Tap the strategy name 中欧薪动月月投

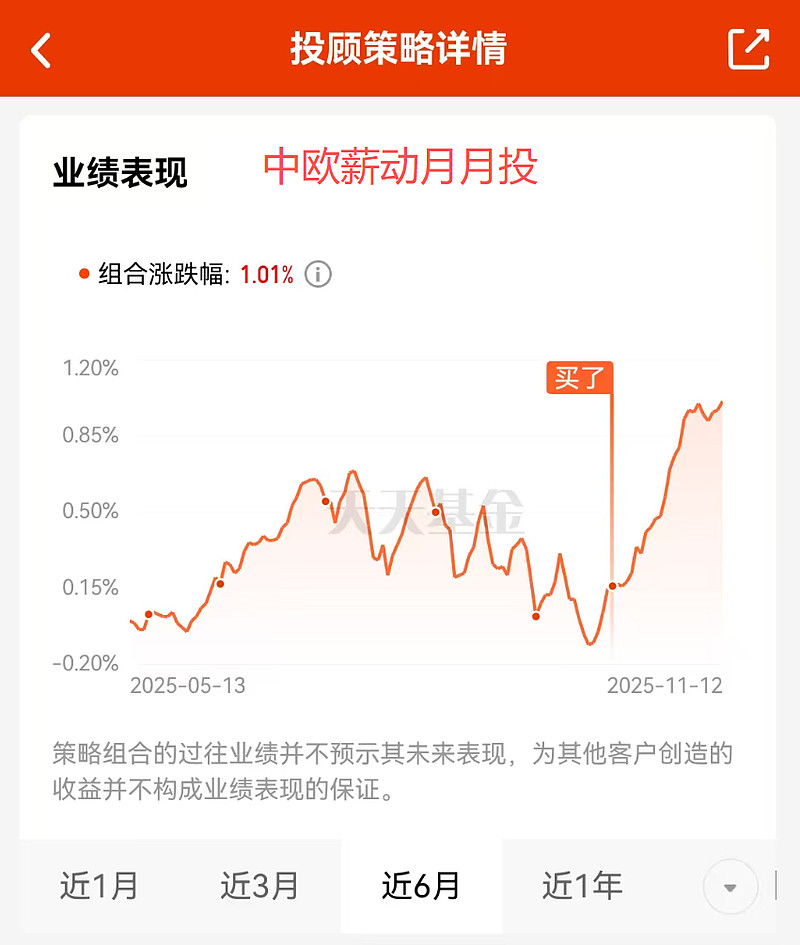click(402, 168)
